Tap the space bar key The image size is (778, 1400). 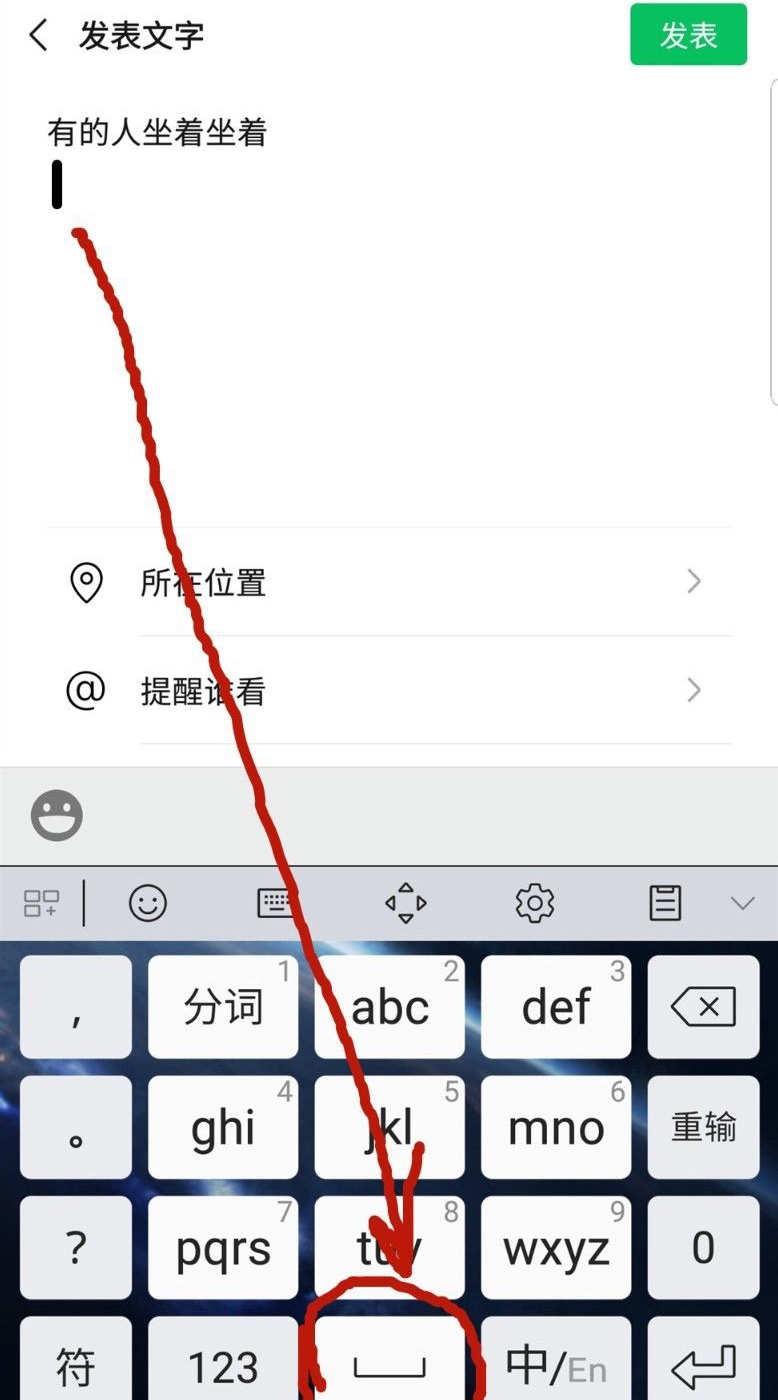coord(390,1358)
